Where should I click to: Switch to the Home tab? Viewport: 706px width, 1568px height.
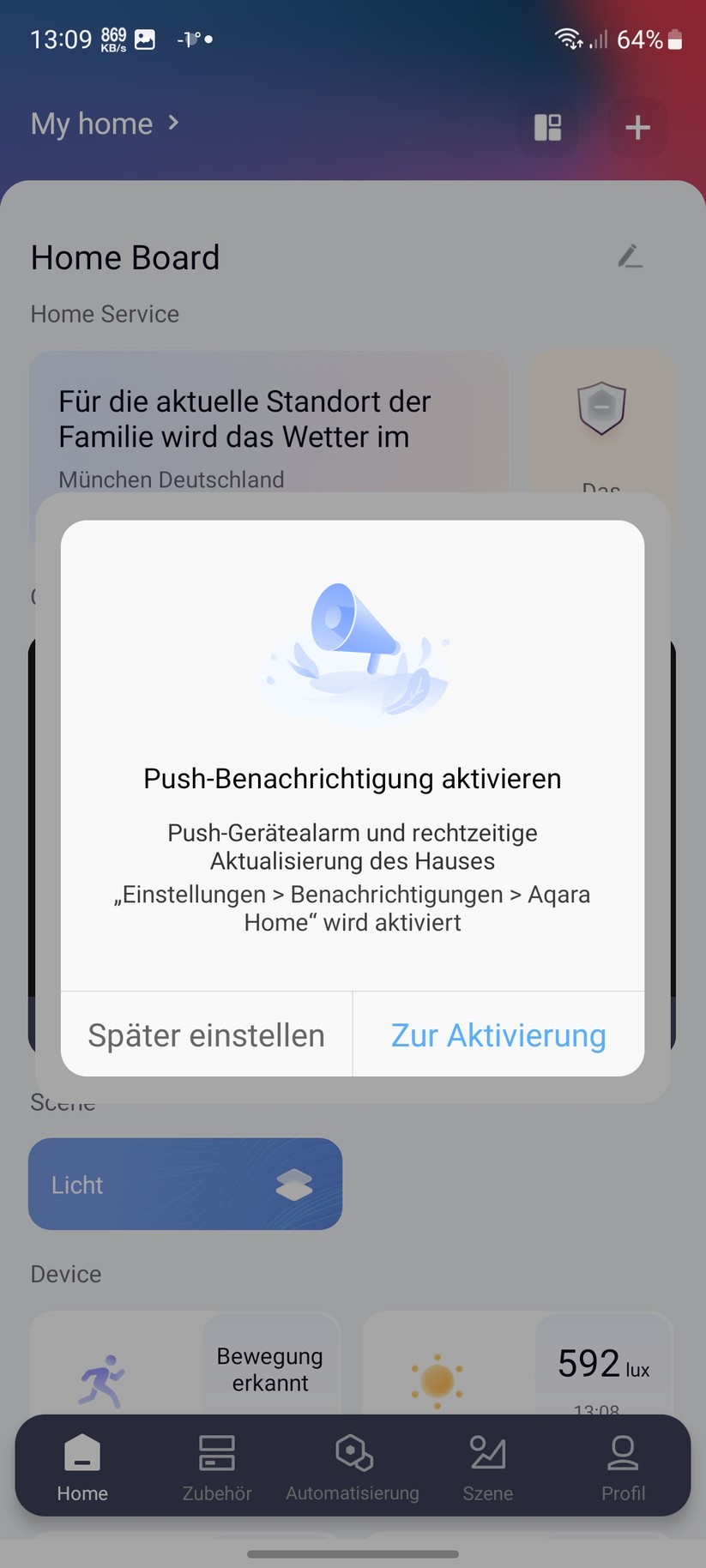coord(81,1467)
